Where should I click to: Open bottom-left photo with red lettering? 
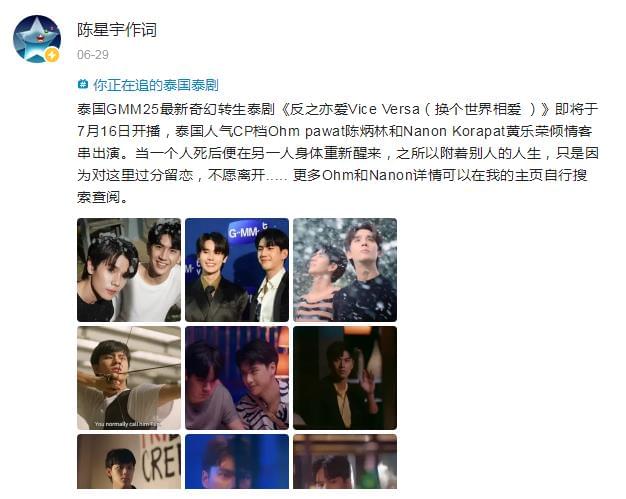coord(129,462)
